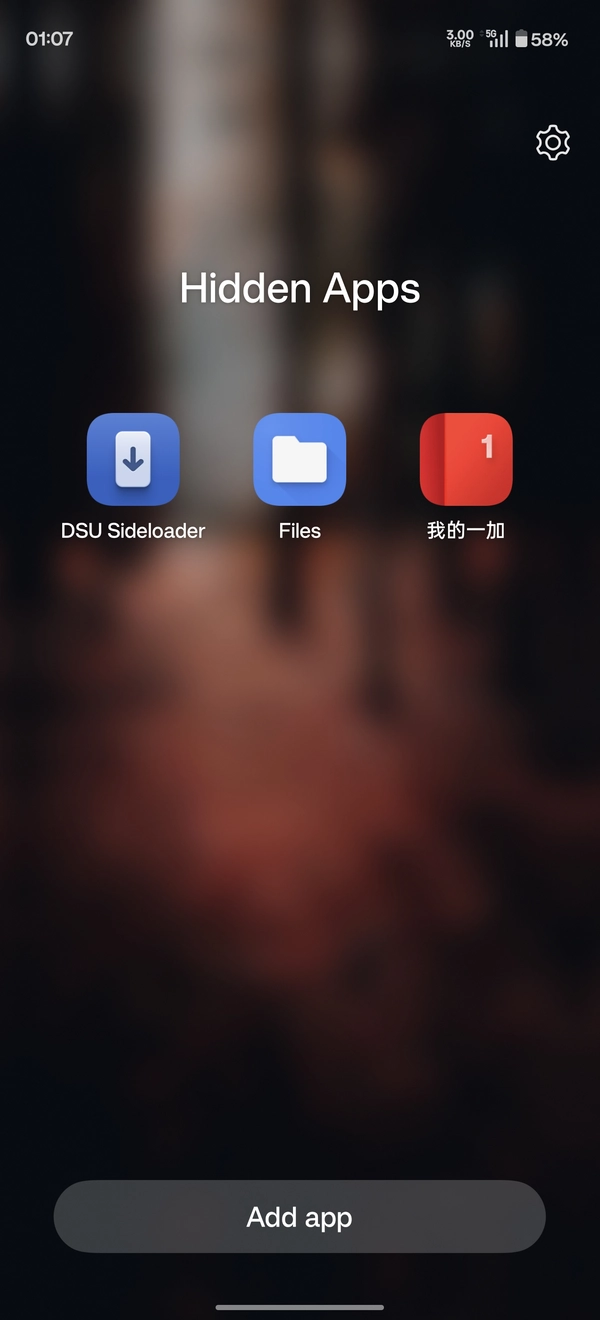600x1320 pixels.
Task: Open the Files app
Action: [300, 459]
